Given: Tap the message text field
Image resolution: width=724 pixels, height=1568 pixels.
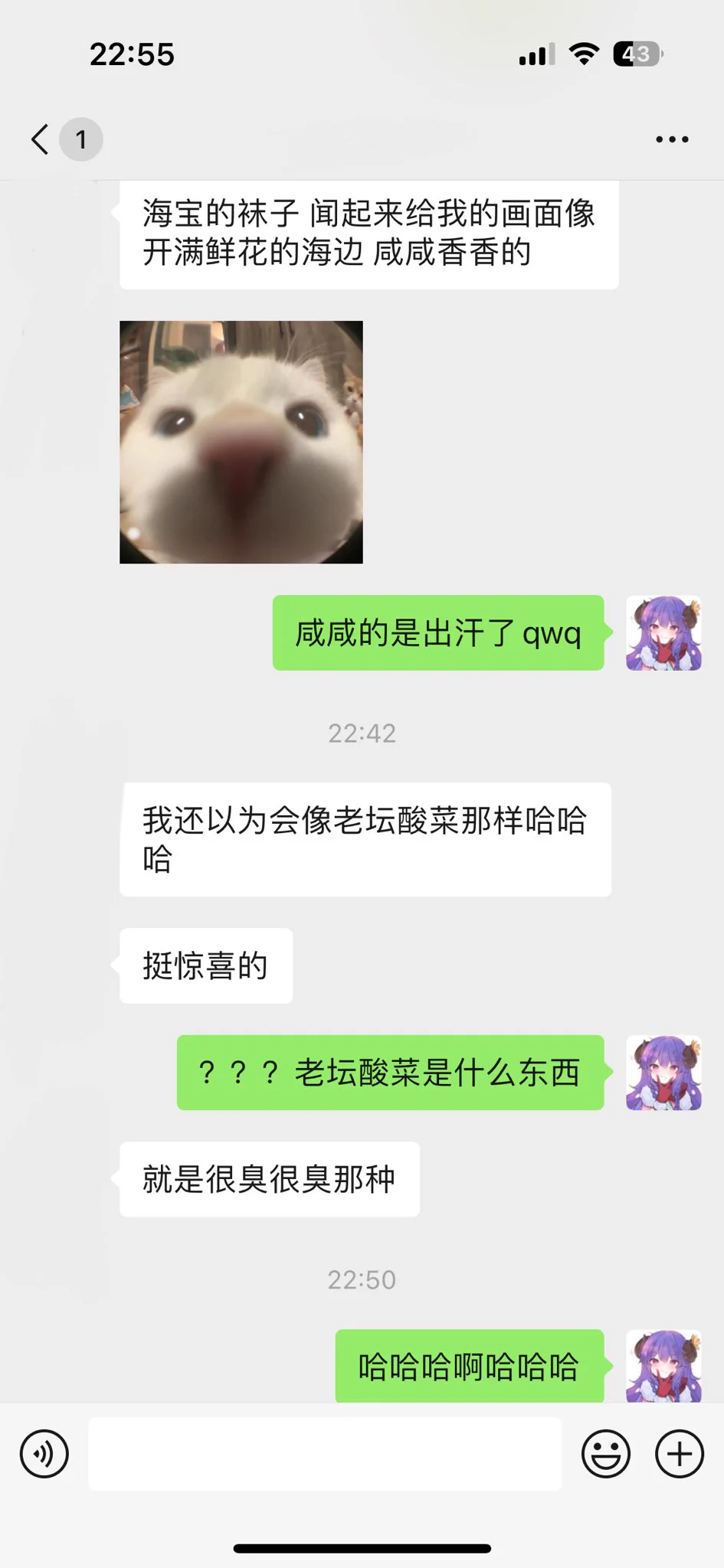Looking at the screenshot, I should coord(325,1453).
